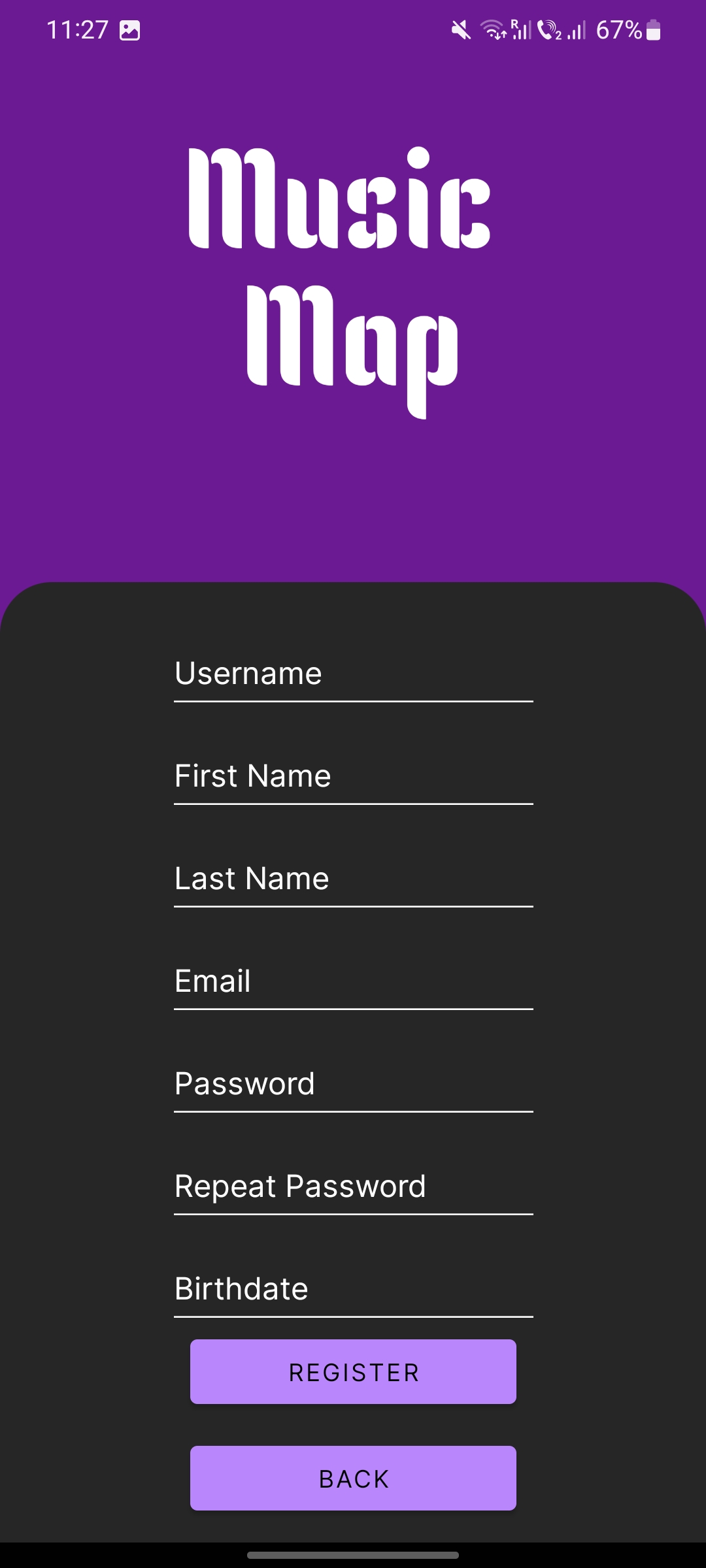Click the Last Name input field
The width and height of the screenshot is (706, 1568).
(x=353, y=879)
